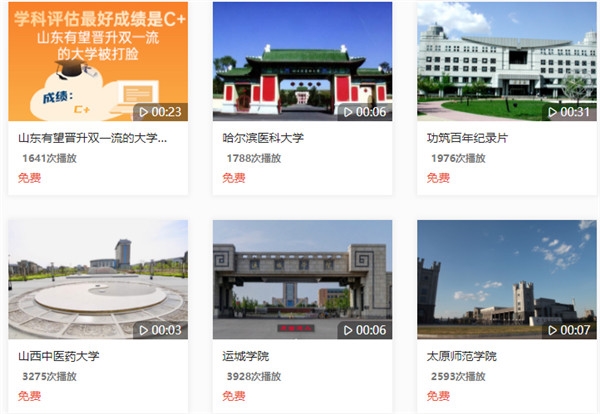
Task: Open the 功筑百年纪录片 video card
Action: tap(506, 62)
